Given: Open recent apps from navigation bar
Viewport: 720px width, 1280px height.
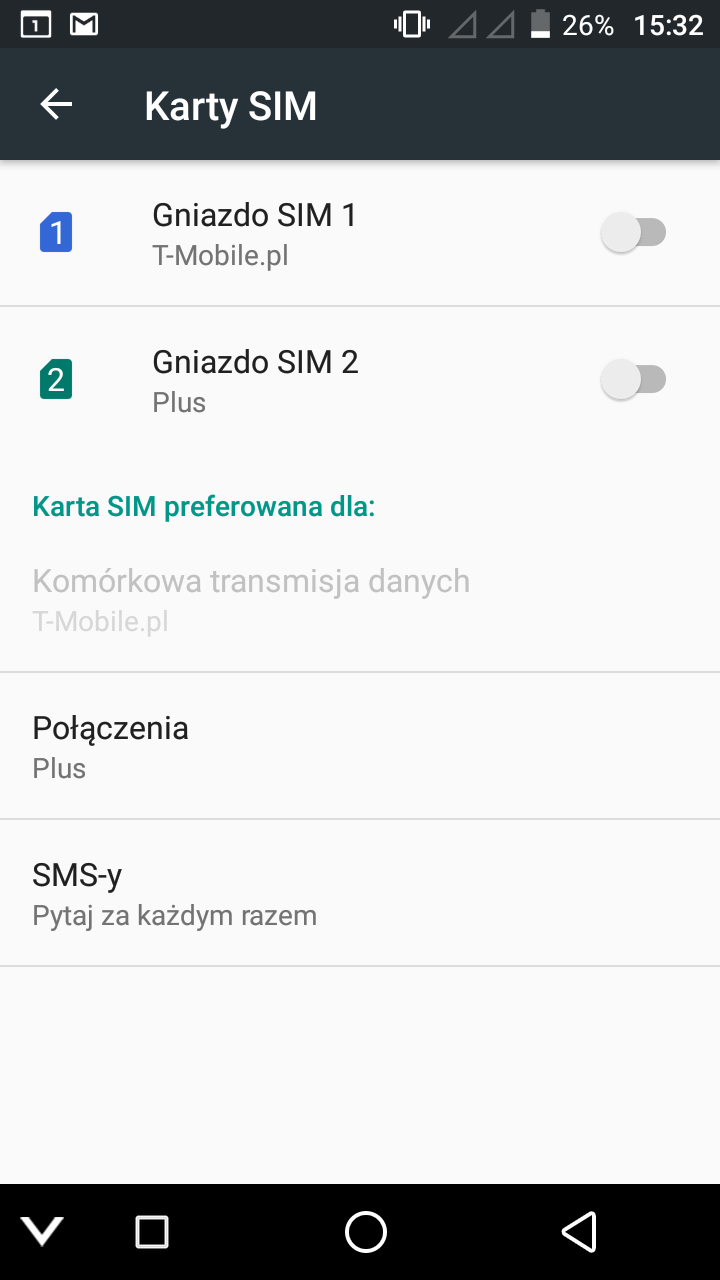Looking at the screenshot, I should (152, 1232).
